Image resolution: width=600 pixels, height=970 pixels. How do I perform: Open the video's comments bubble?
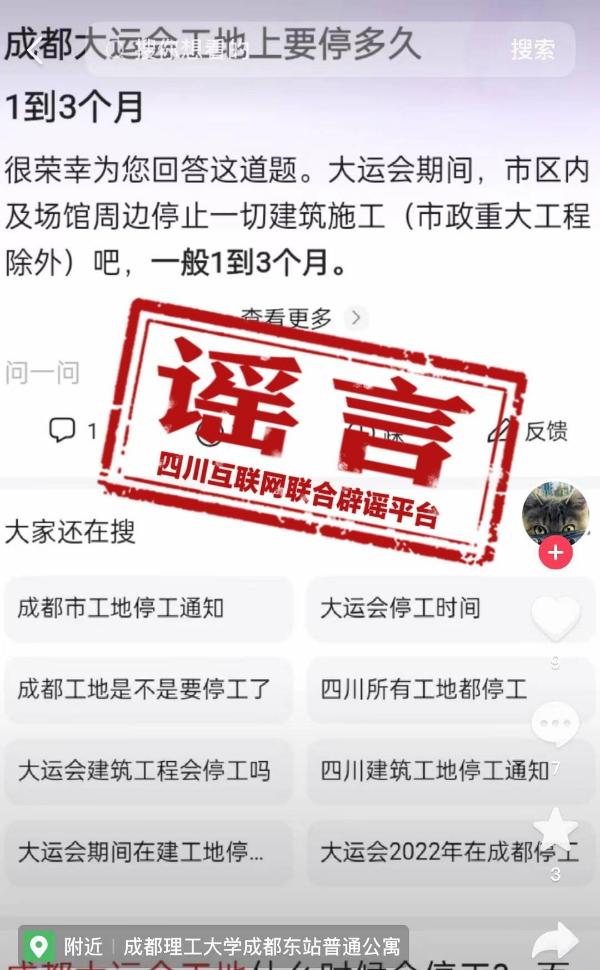555,724
